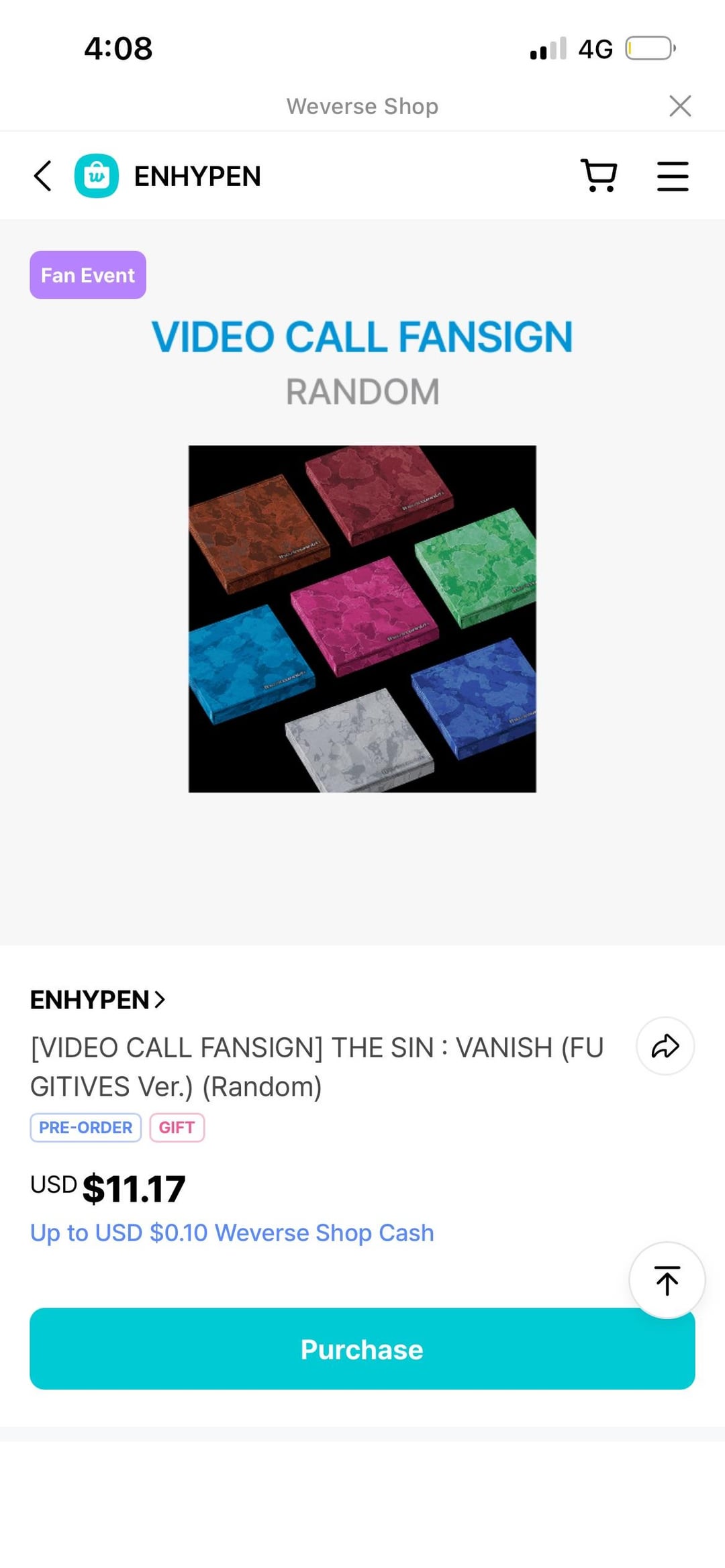The image size is (725, 1568).
Task: Share this fansign product
Action: pyautogui.click(x=665, y=1046)
